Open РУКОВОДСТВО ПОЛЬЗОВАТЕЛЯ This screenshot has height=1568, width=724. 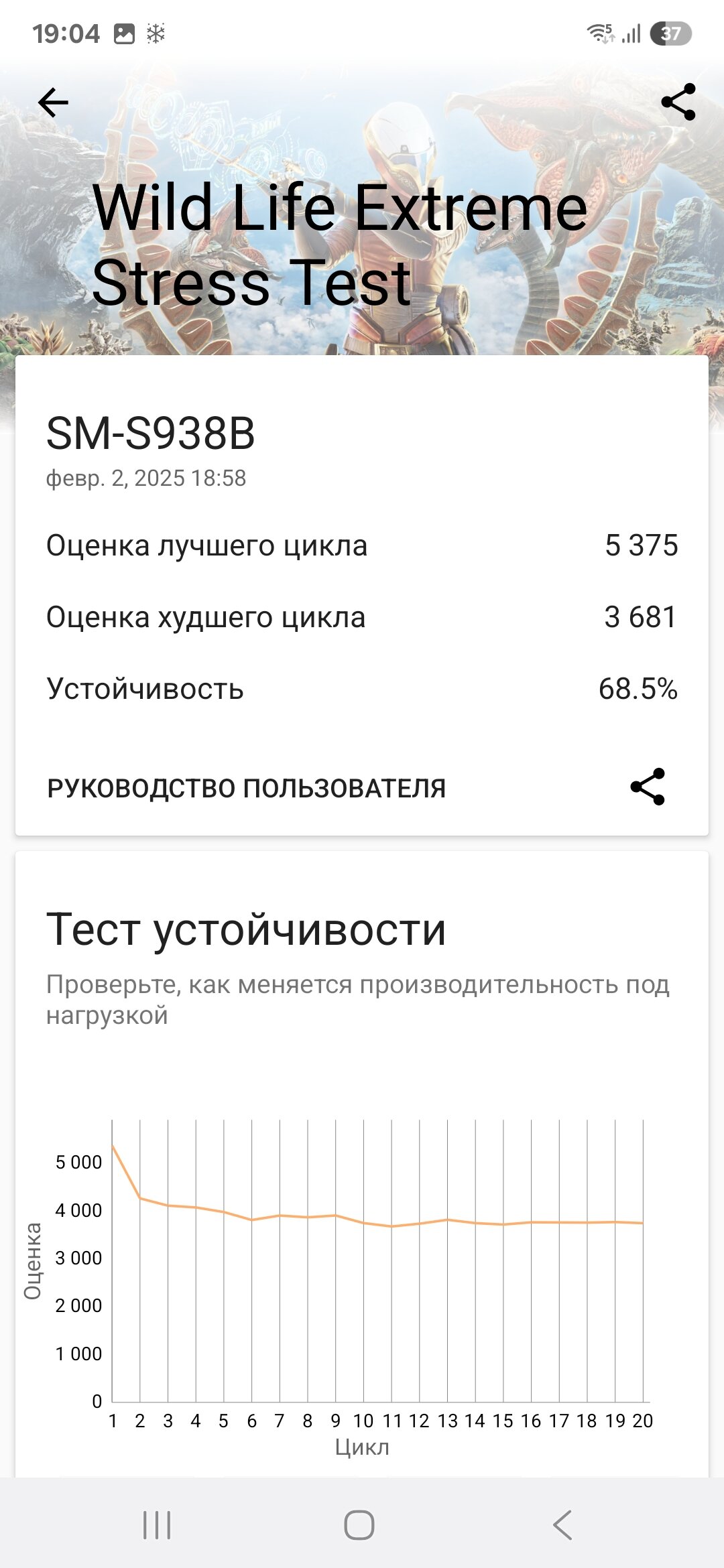(x=246, y=788)
